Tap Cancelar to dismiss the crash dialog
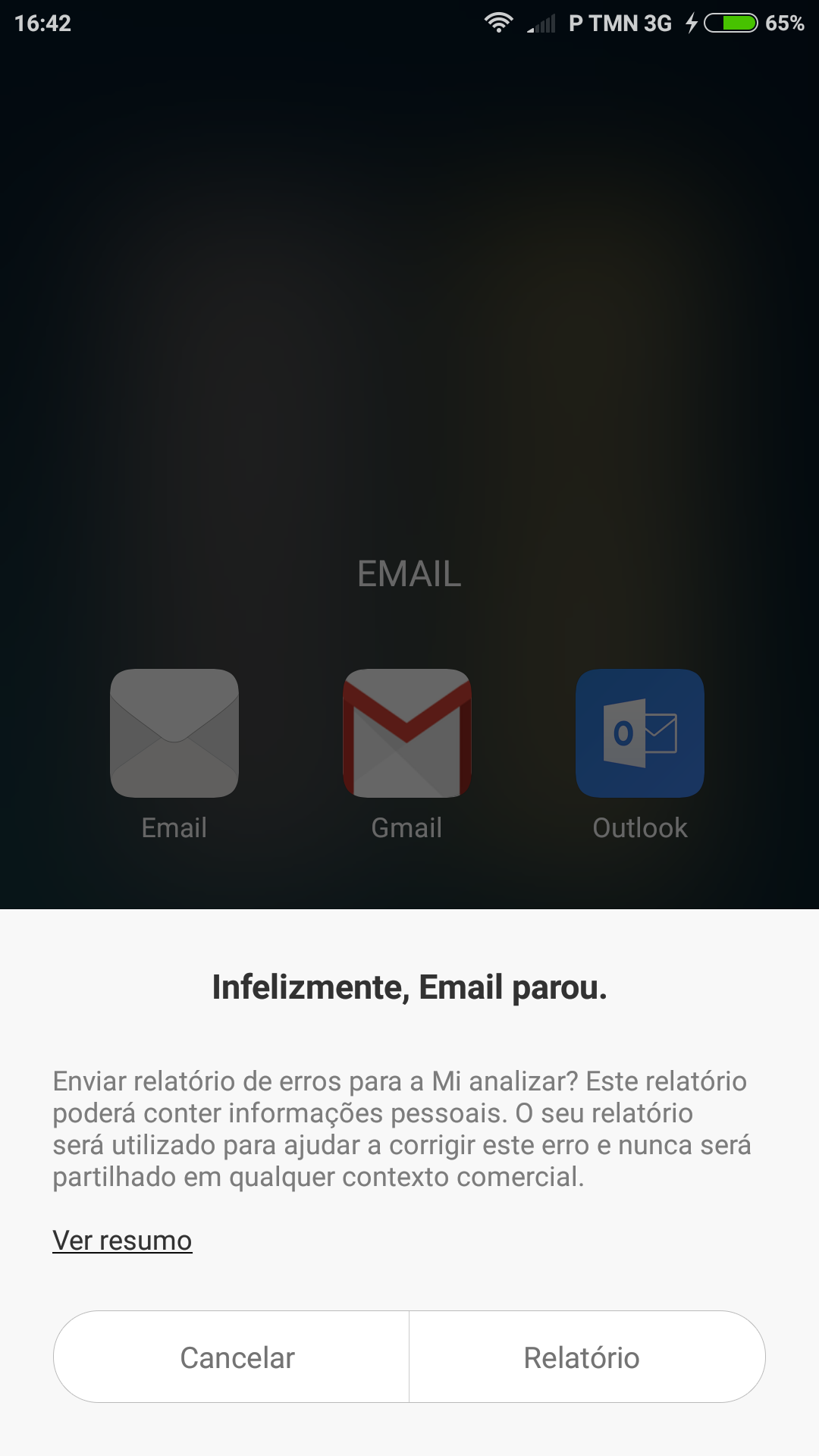Viewport: 819px width, 1456px height. 231,1357
